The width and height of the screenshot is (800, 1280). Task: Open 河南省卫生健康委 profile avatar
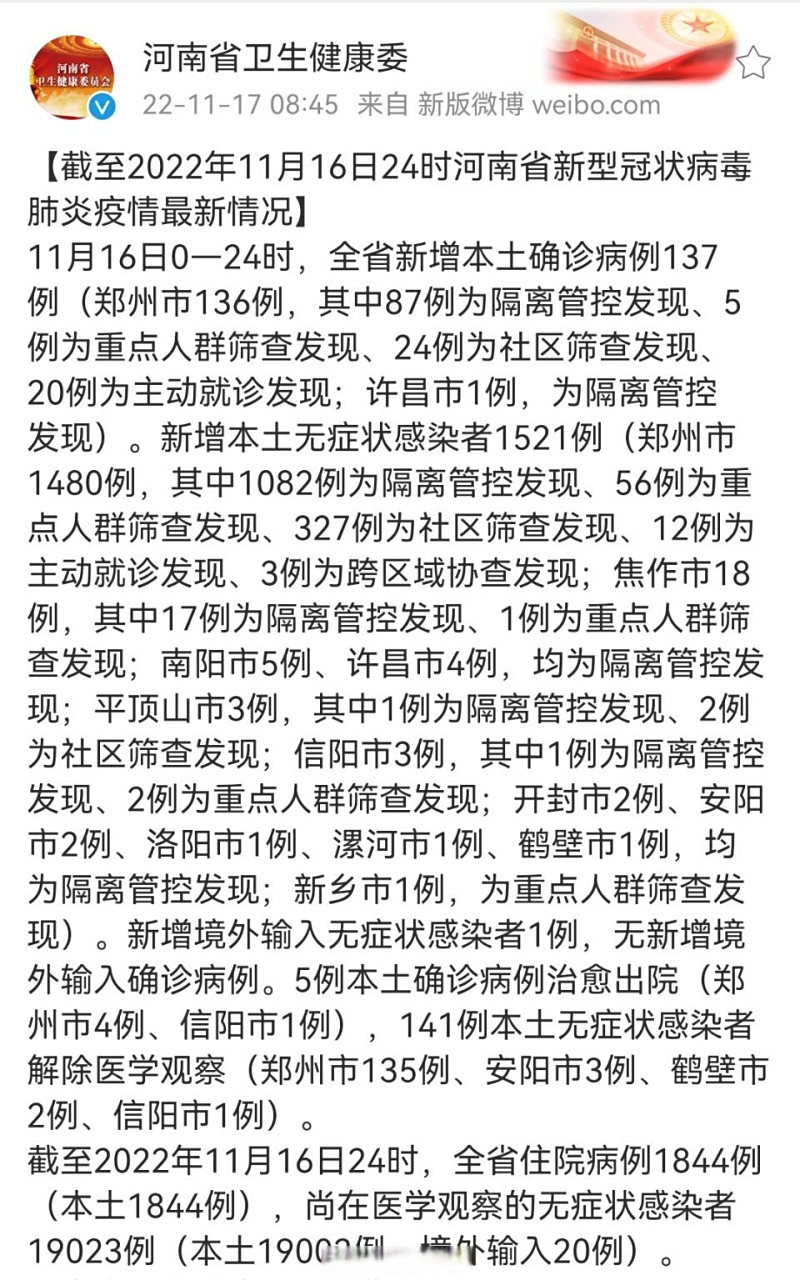(70, 77)
